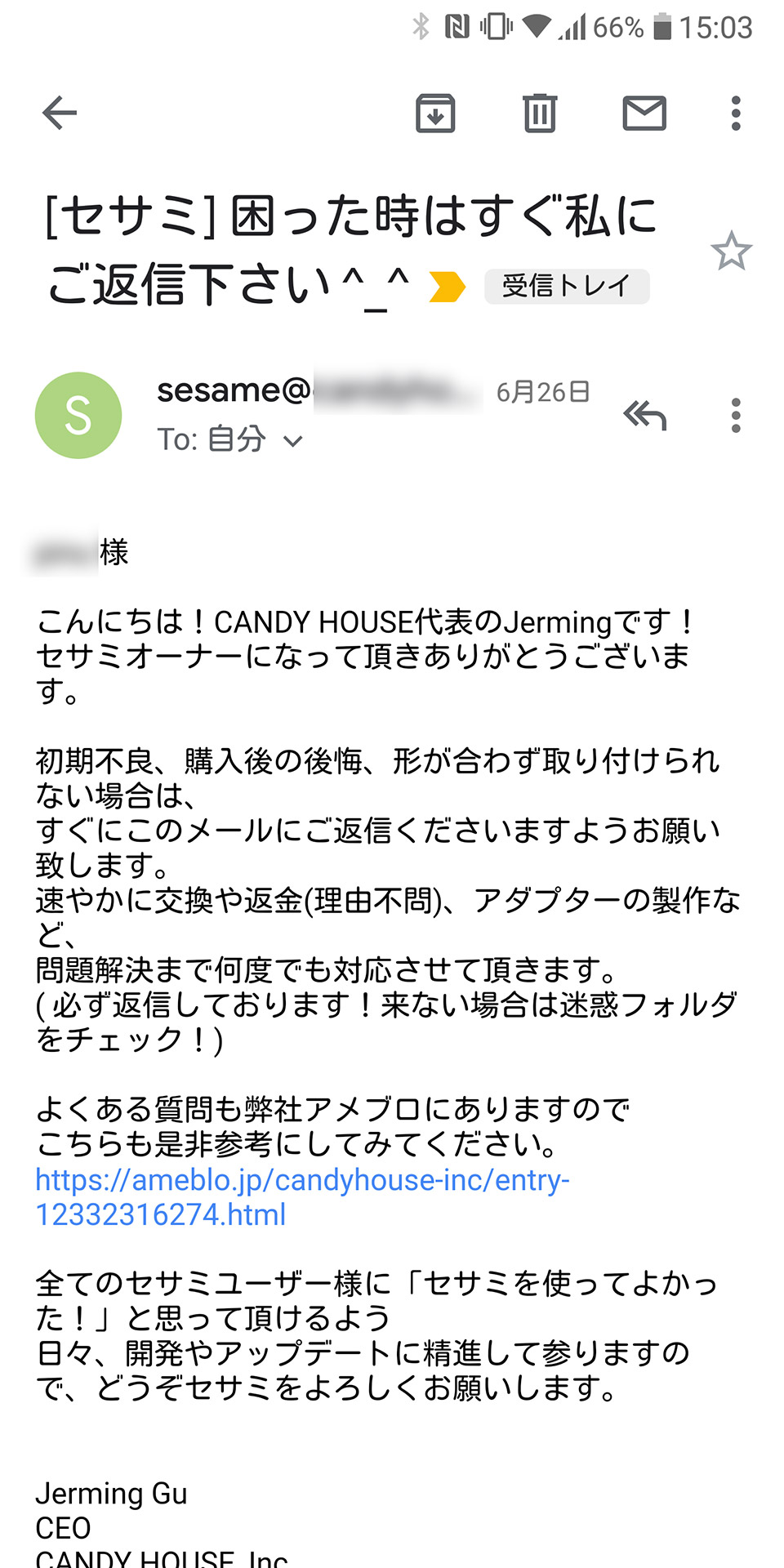
Task: Open the top overflow menu
Action: (737, 114)
